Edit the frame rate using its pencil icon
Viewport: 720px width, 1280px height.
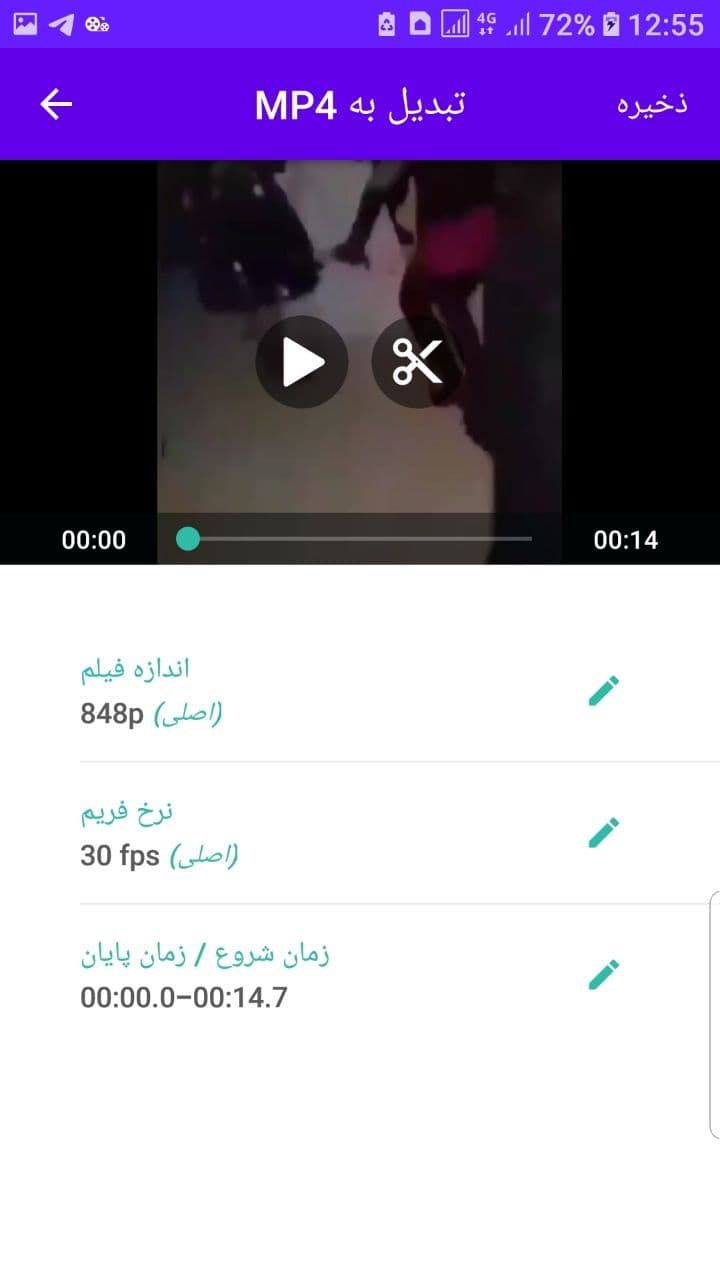pyautogui.click(x=604, y=831)
